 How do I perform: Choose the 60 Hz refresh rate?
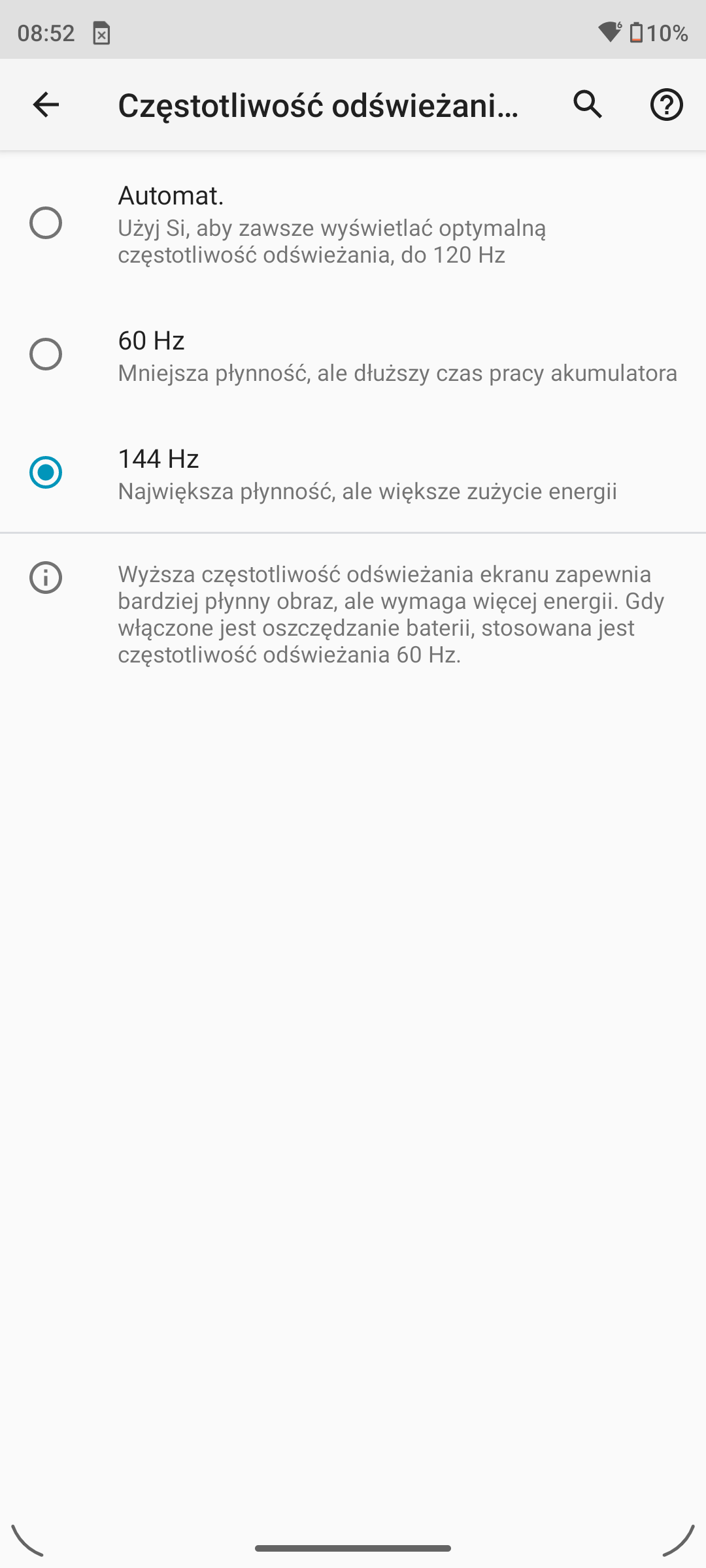pyautogui.click(x=353, y=355)
